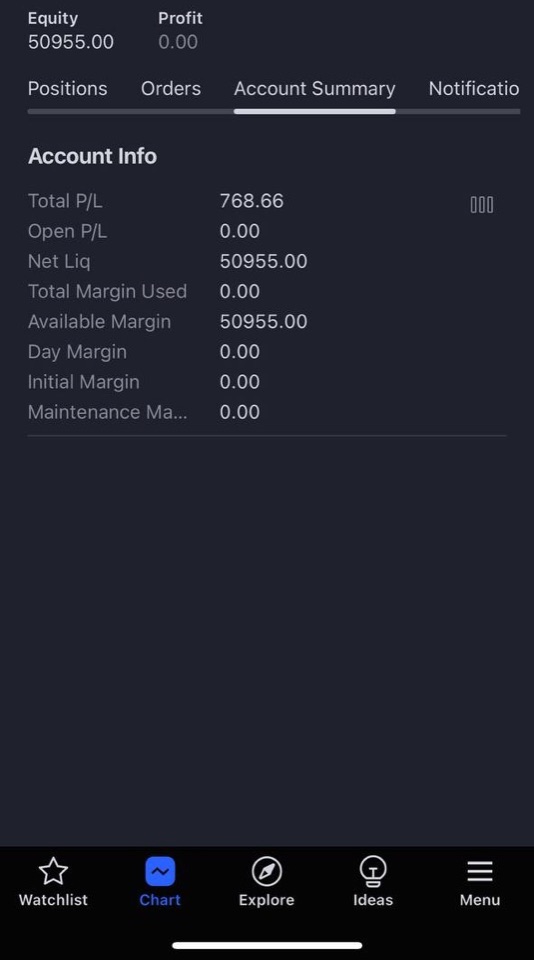Open the columns settings icon
This screenshot has width=534, height=960.
coord(481,204)
